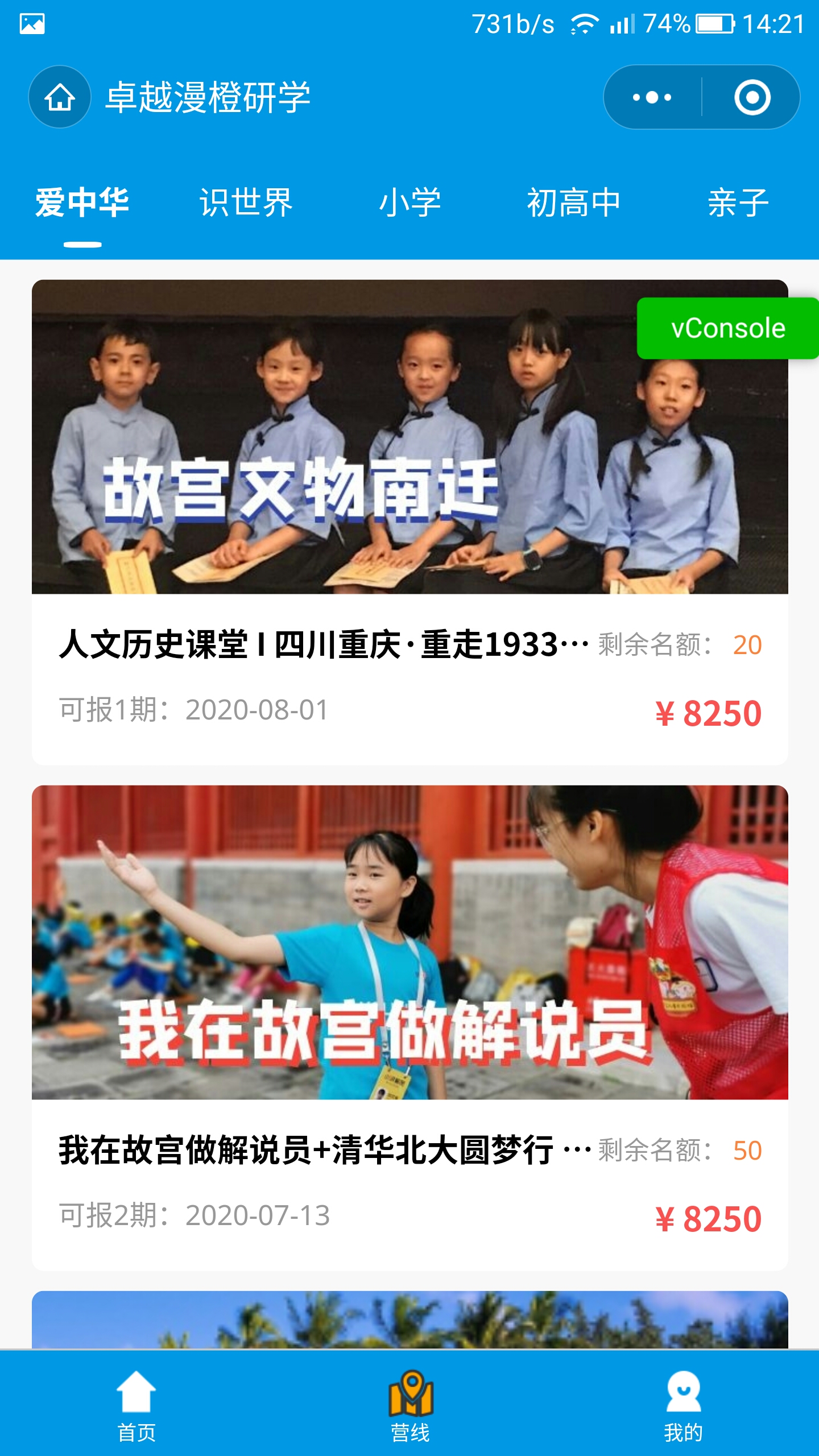The height and width of the screenshot is (1456, 819).
Task: Open the green vConsole button
Action: [727, 328]
